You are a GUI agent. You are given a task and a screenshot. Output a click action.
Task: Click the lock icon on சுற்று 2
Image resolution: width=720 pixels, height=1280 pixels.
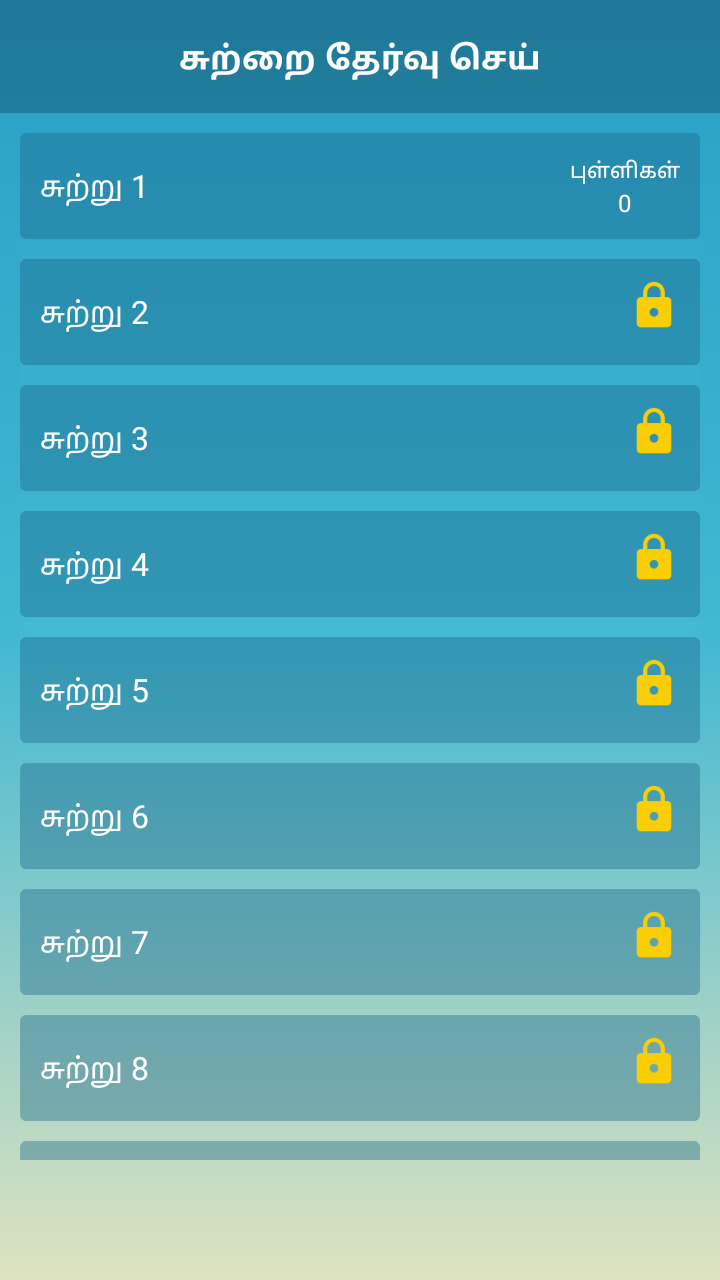pos(654,305)
